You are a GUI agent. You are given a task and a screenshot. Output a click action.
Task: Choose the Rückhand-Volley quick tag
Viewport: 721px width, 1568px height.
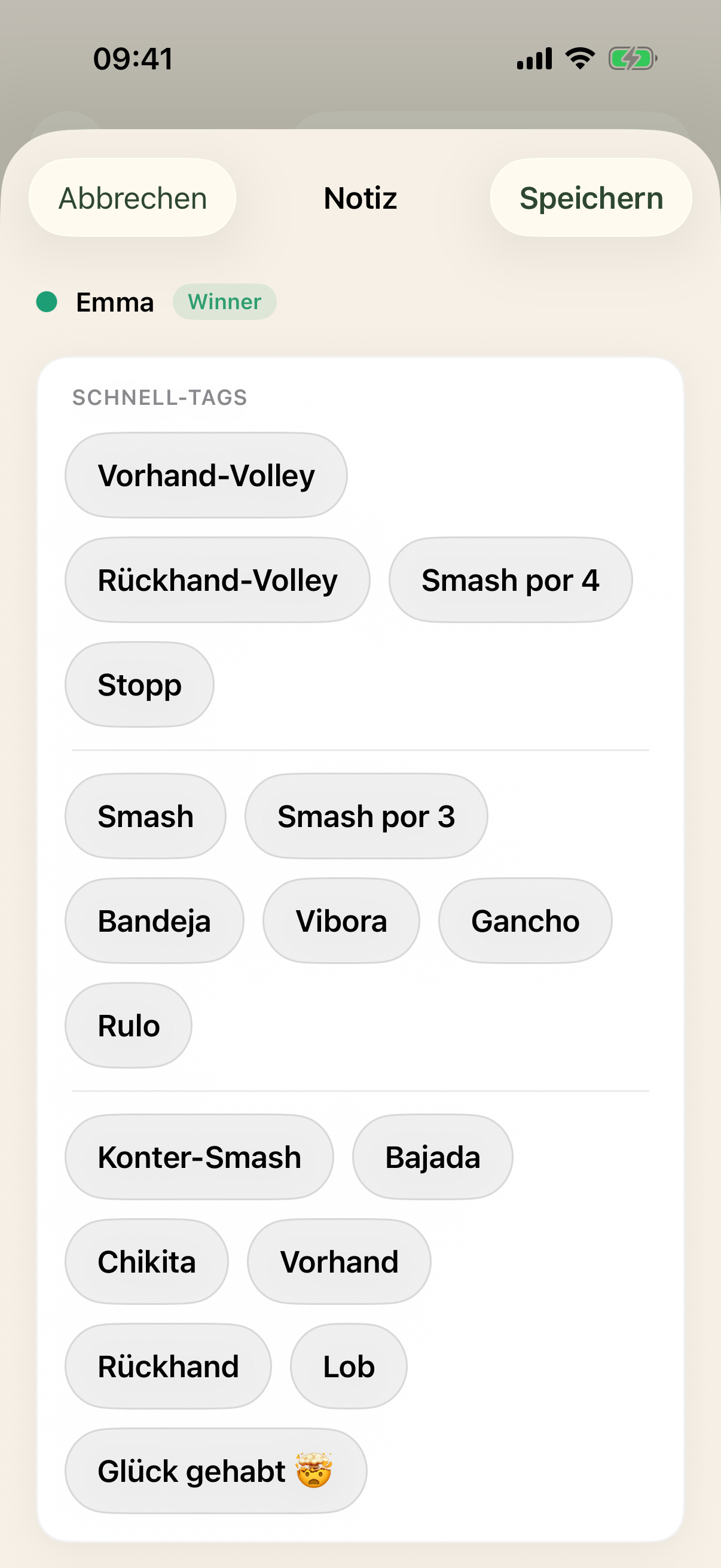[x=217, y=580]
